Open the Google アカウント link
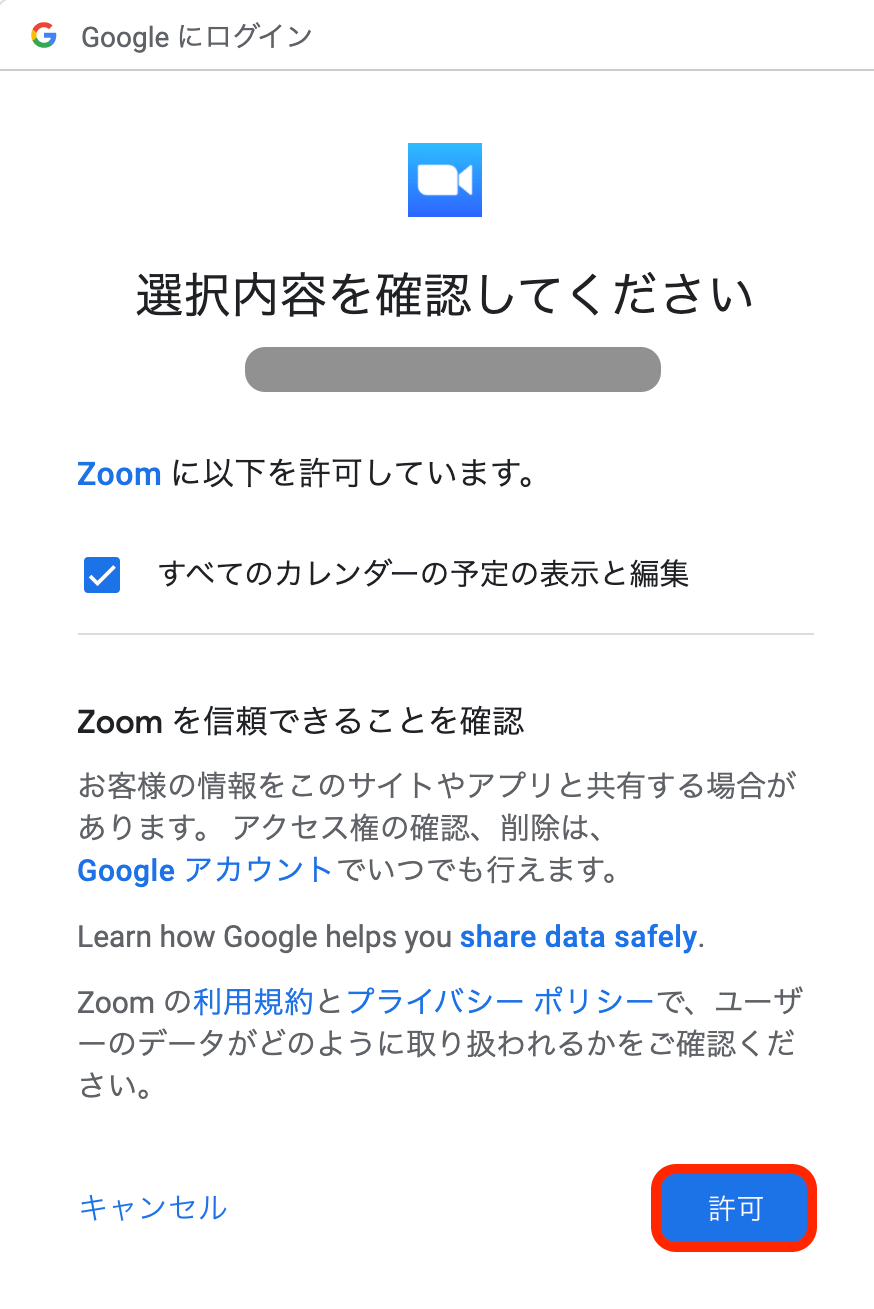 (x=203, y=870)
